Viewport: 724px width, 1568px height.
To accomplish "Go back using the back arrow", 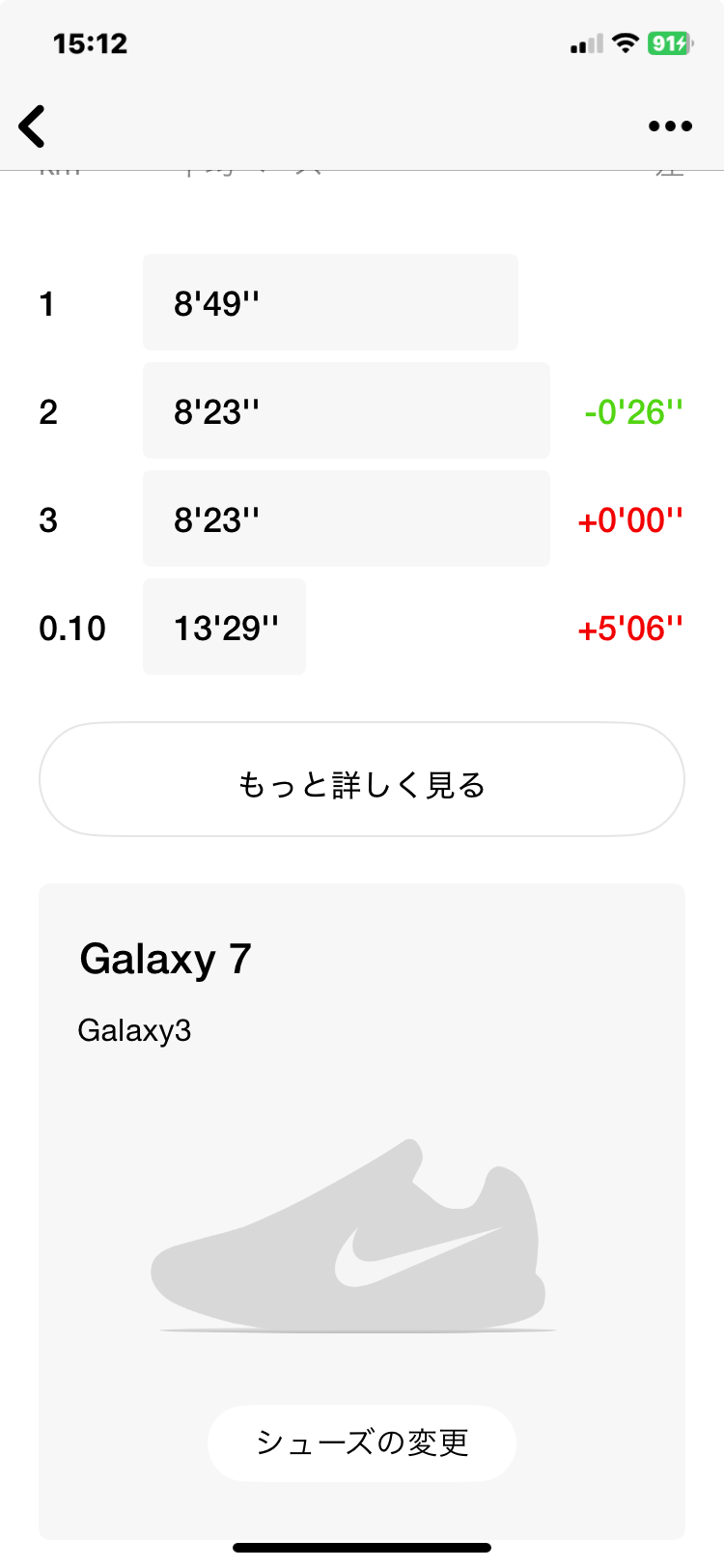I will (32, 126).
